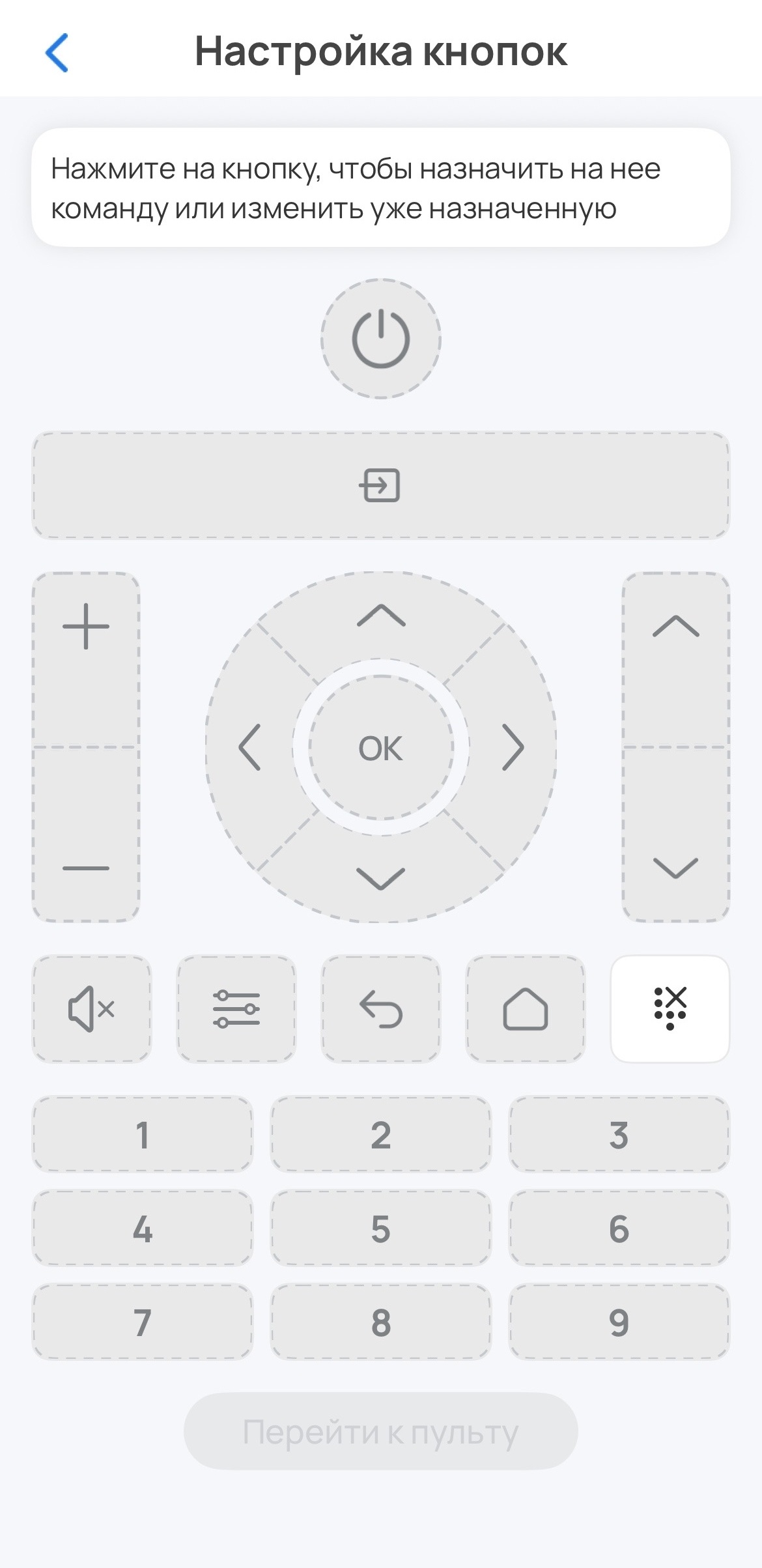Select the input source button
762x1568 pixels.
(x=381, y=485)
